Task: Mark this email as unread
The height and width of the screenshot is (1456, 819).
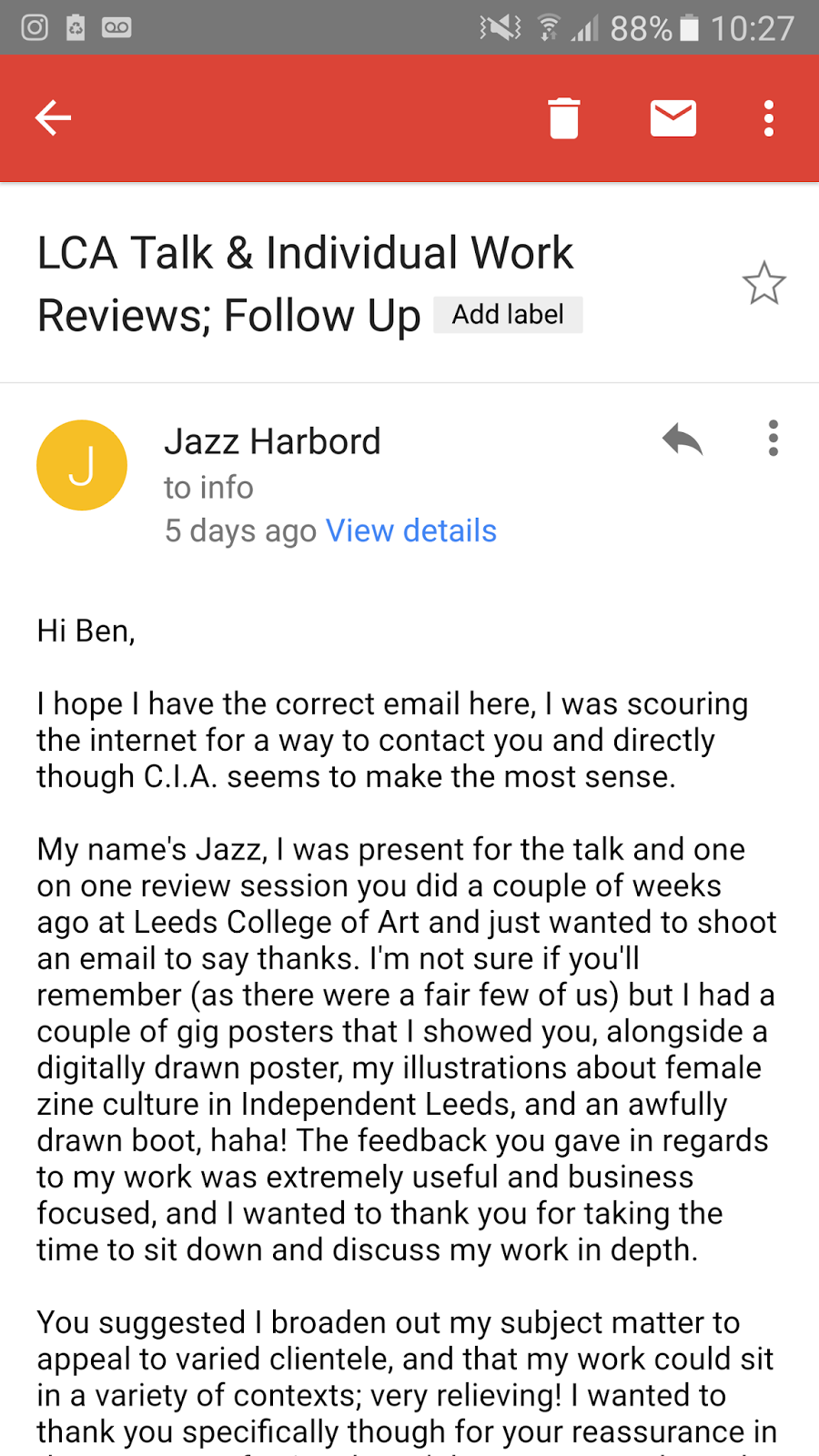Action: (673, 118)
